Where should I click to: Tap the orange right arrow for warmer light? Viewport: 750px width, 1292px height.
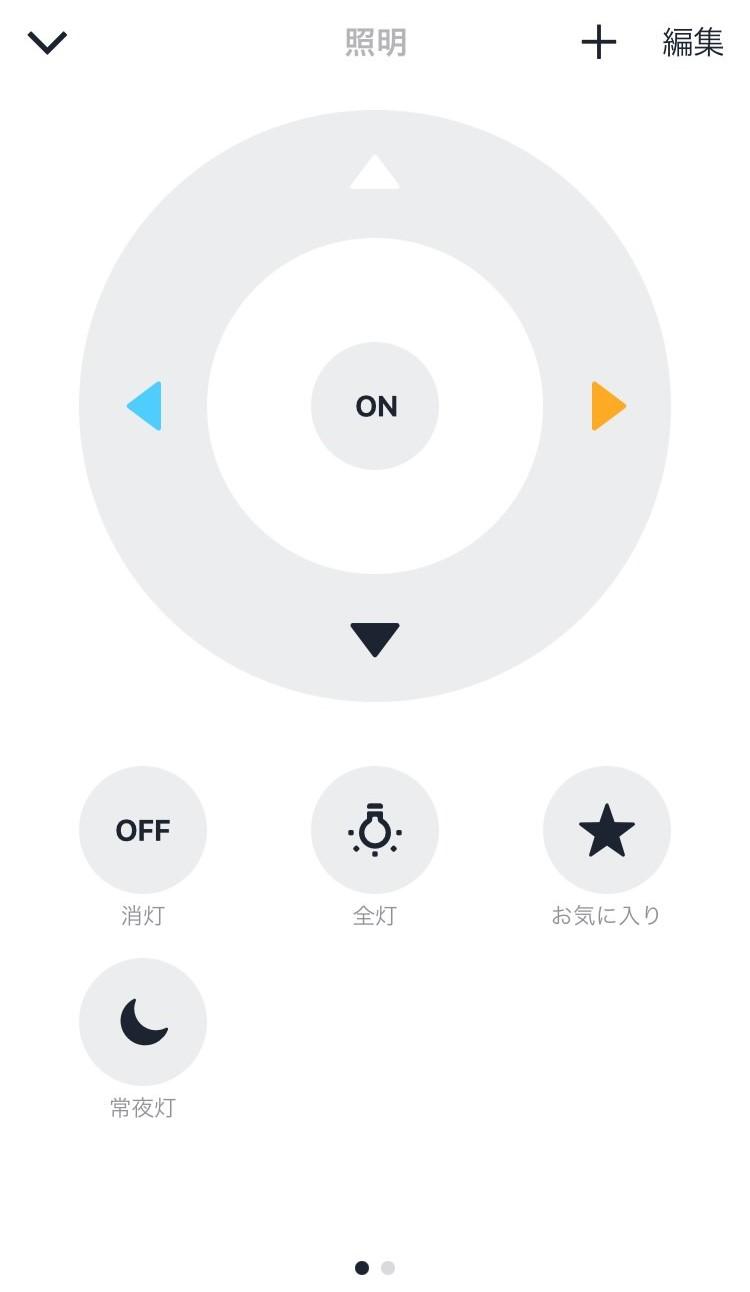608,406
